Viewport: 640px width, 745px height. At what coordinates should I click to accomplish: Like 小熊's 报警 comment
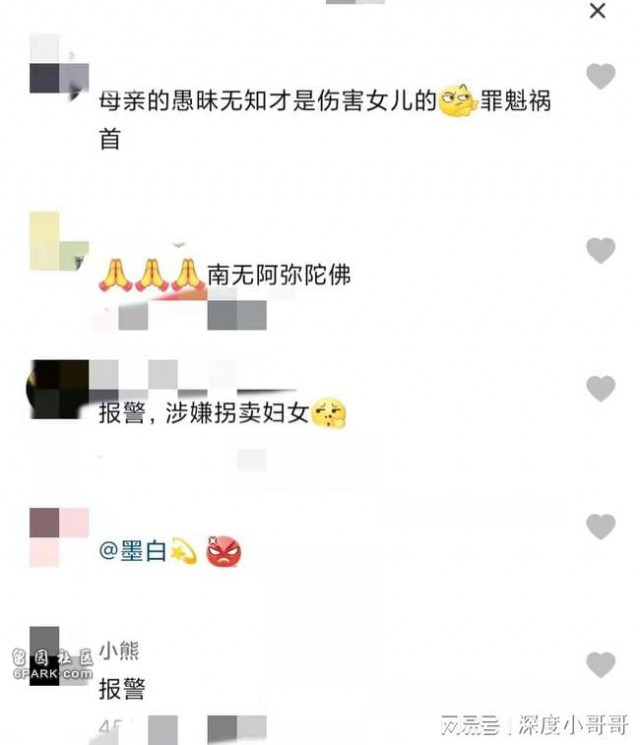click(x=600, y=664)
